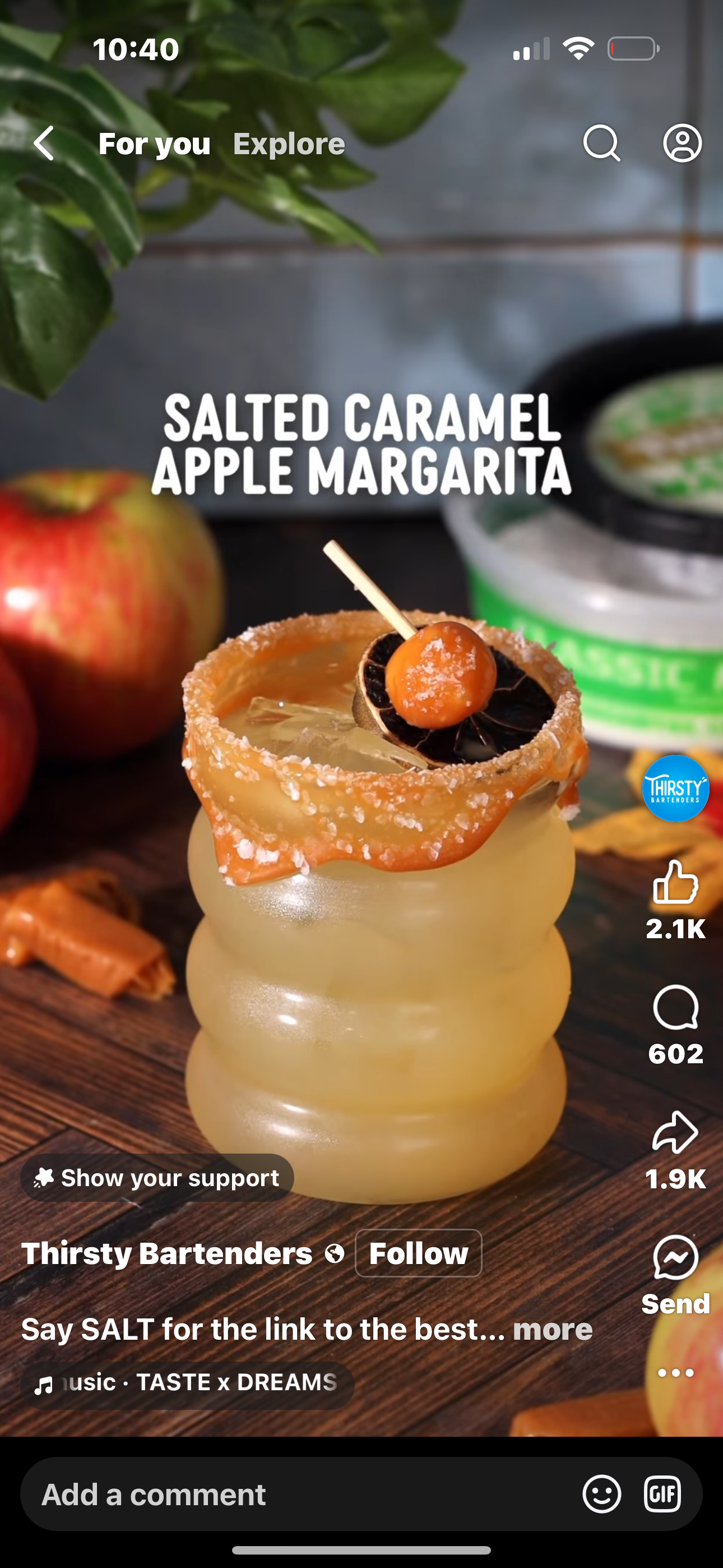This screenshot has width=723, height=1568.
Task: Open the emoji picker
Action: [x=602, y=1494]
